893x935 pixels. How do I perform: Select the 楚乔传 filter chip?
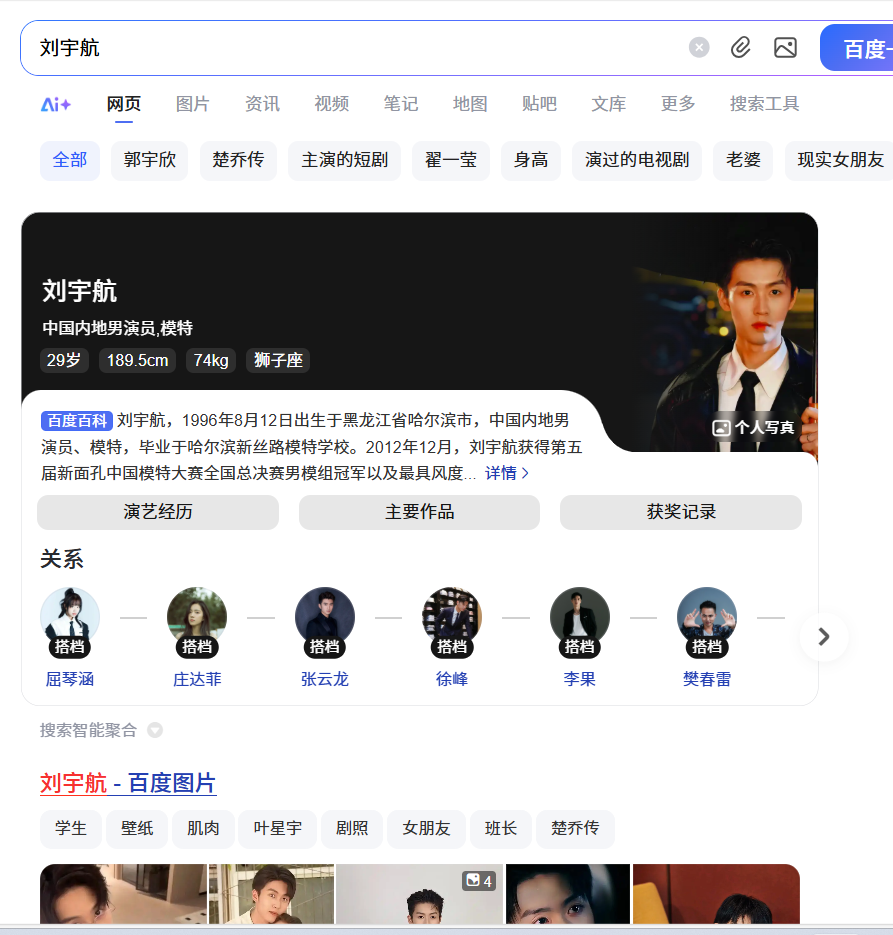point(238,160)
